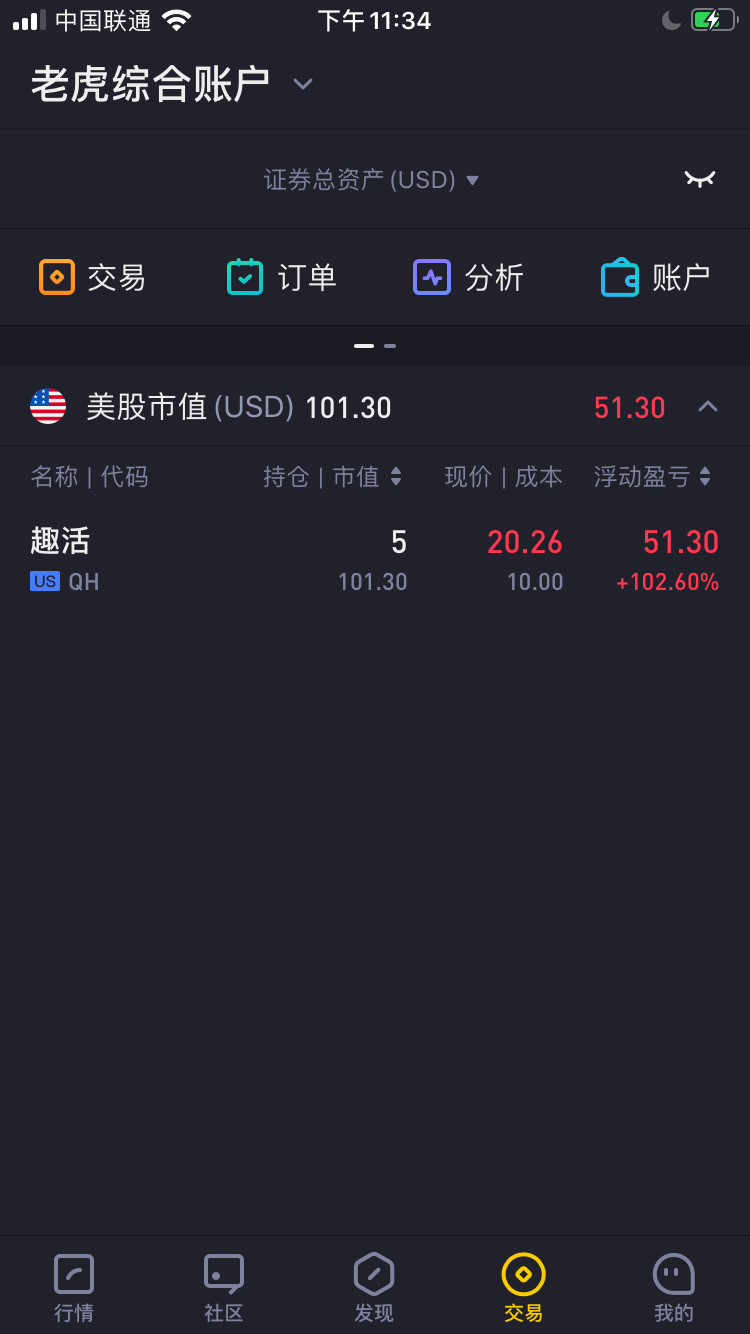Image resolution: width=750 pixels, height=1334 pixels.
Task: Sort holdings by 浮动盈亏
Action: (652, 477)
